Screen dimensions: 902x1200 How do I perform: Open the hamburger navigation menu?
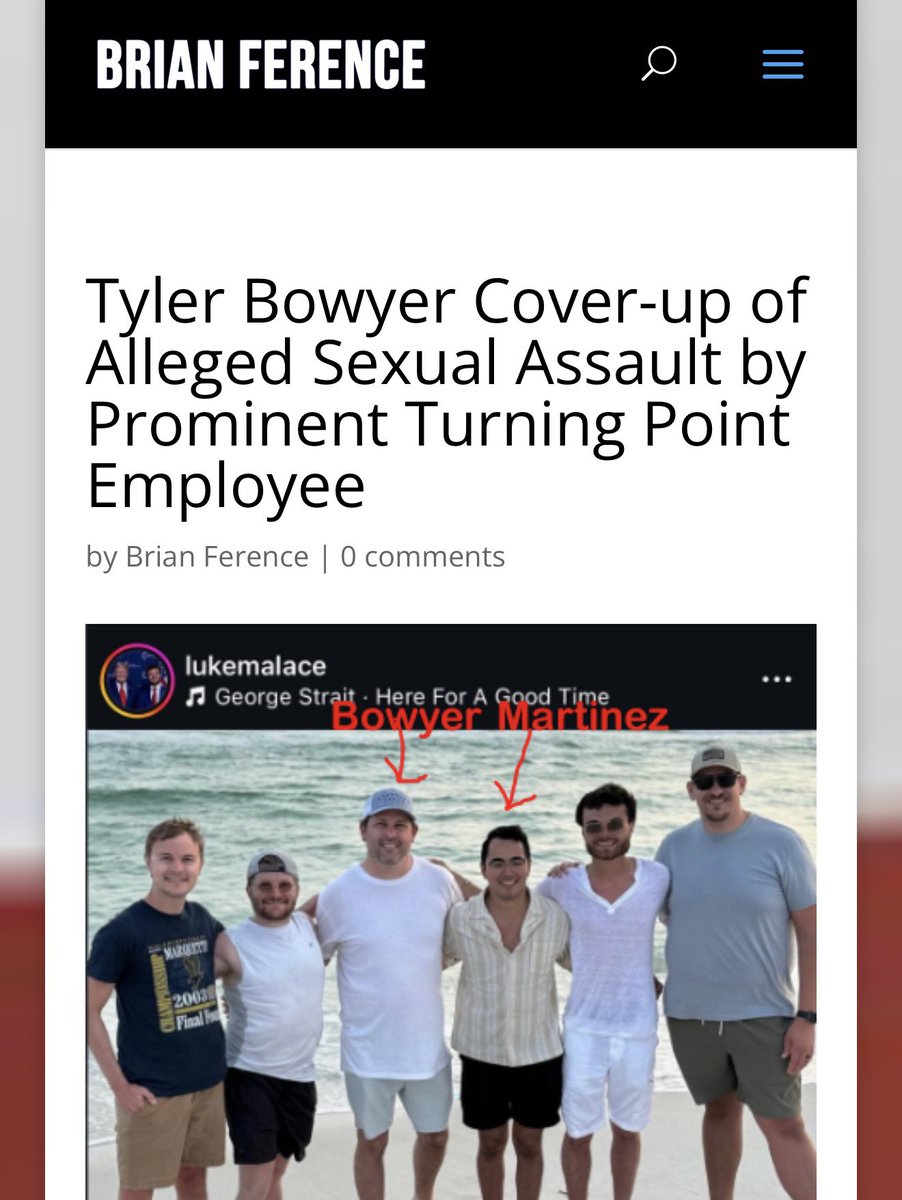pyautogui.click(x=783, y=65)
